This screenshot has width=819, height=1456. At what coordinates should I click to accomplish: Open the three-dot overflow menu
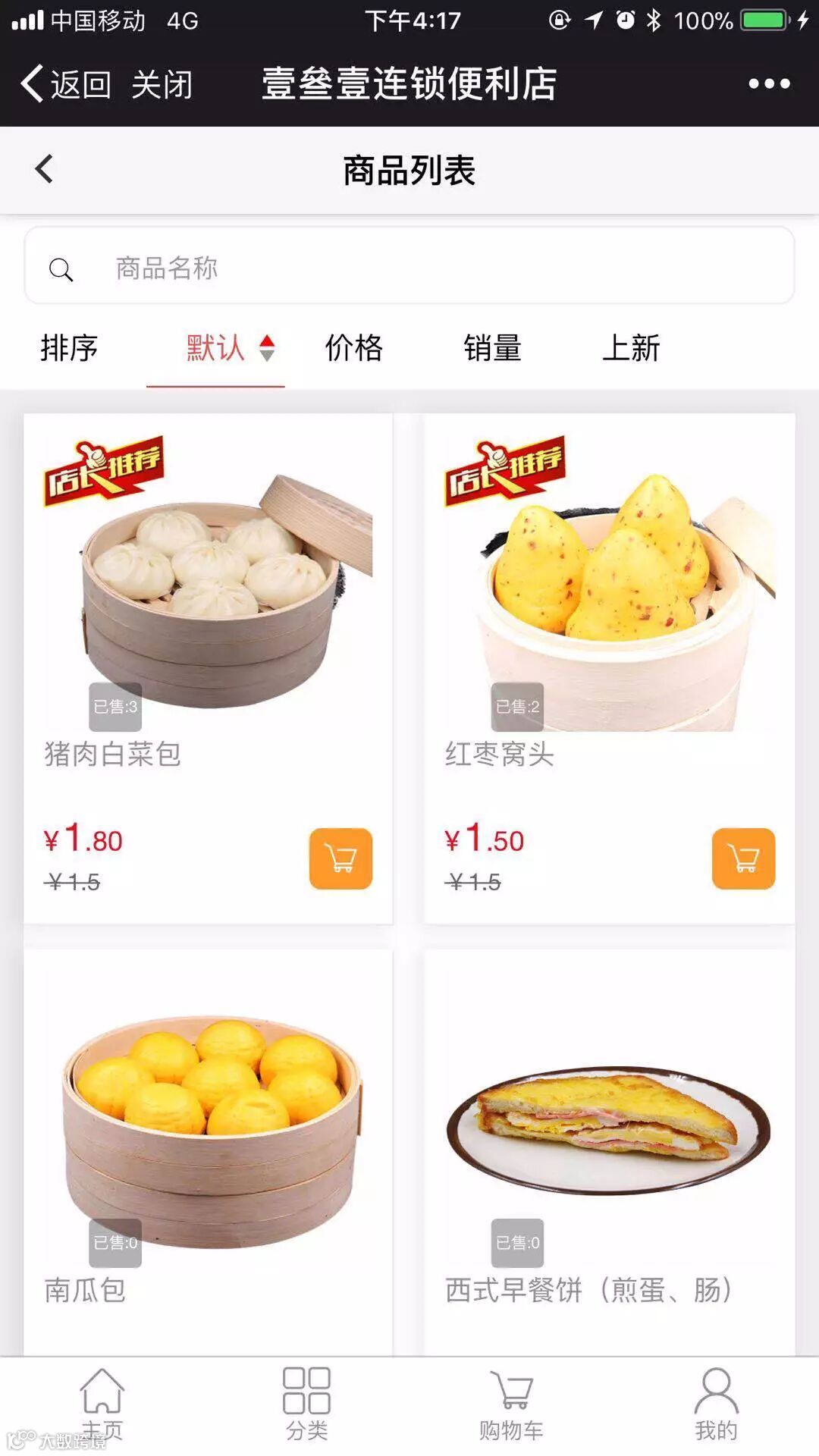coord(769,83)
